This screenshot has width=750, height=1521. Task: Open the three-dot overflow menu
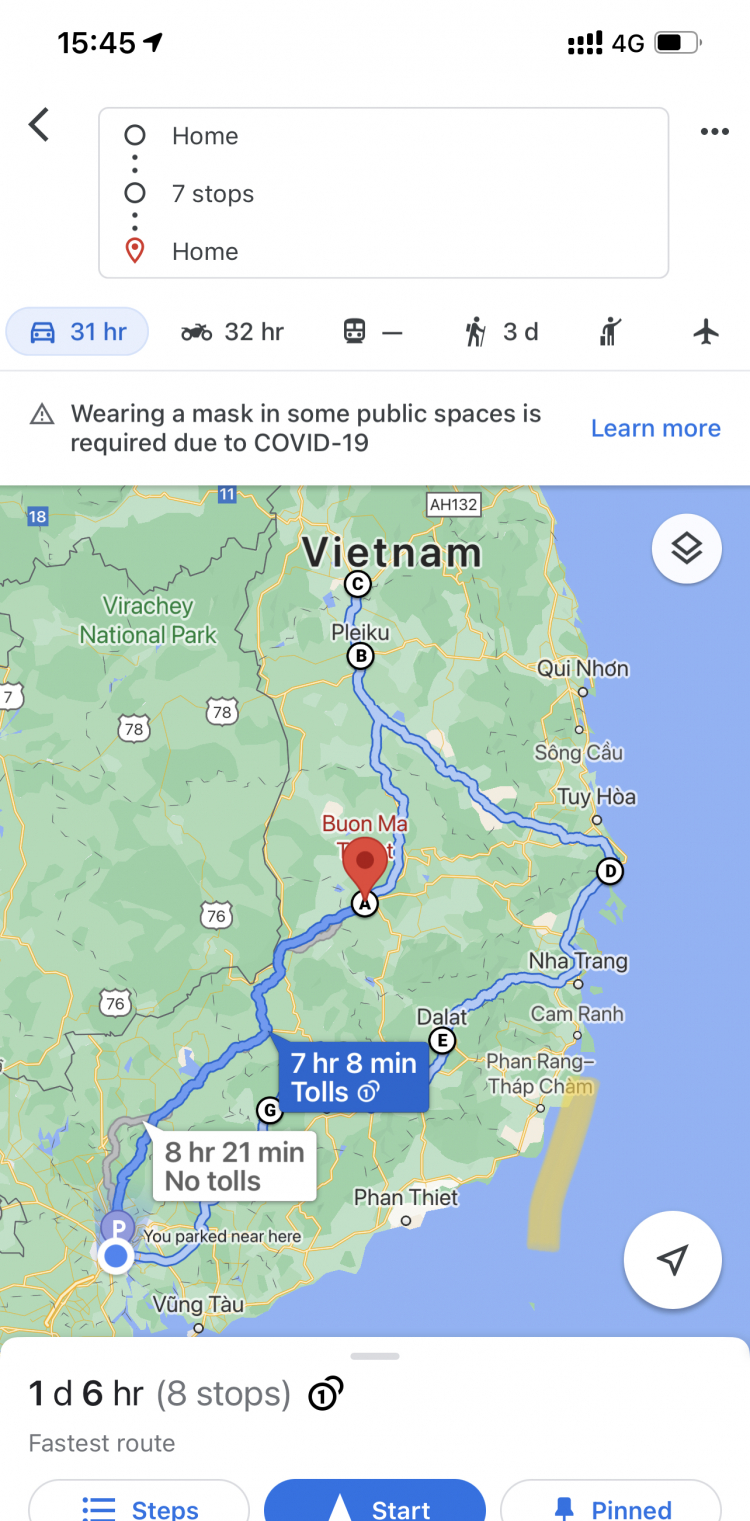(714, 132)
